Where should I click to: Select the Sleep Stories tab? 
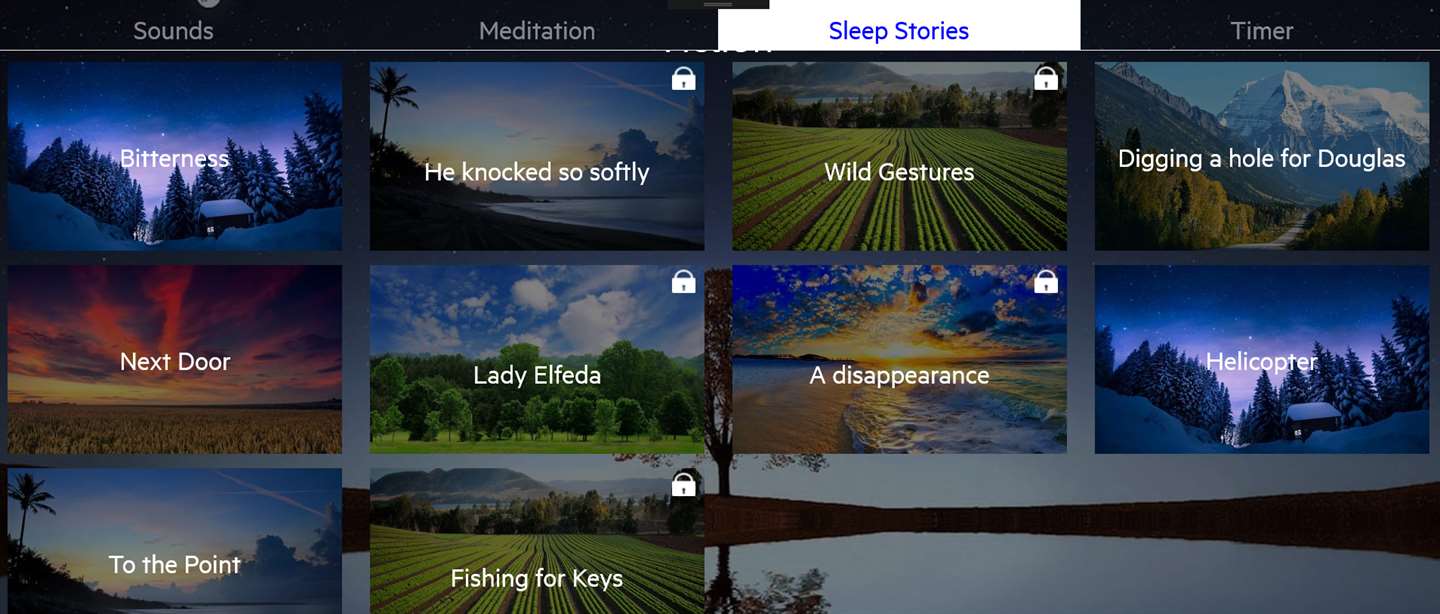(x=898, y=30)
